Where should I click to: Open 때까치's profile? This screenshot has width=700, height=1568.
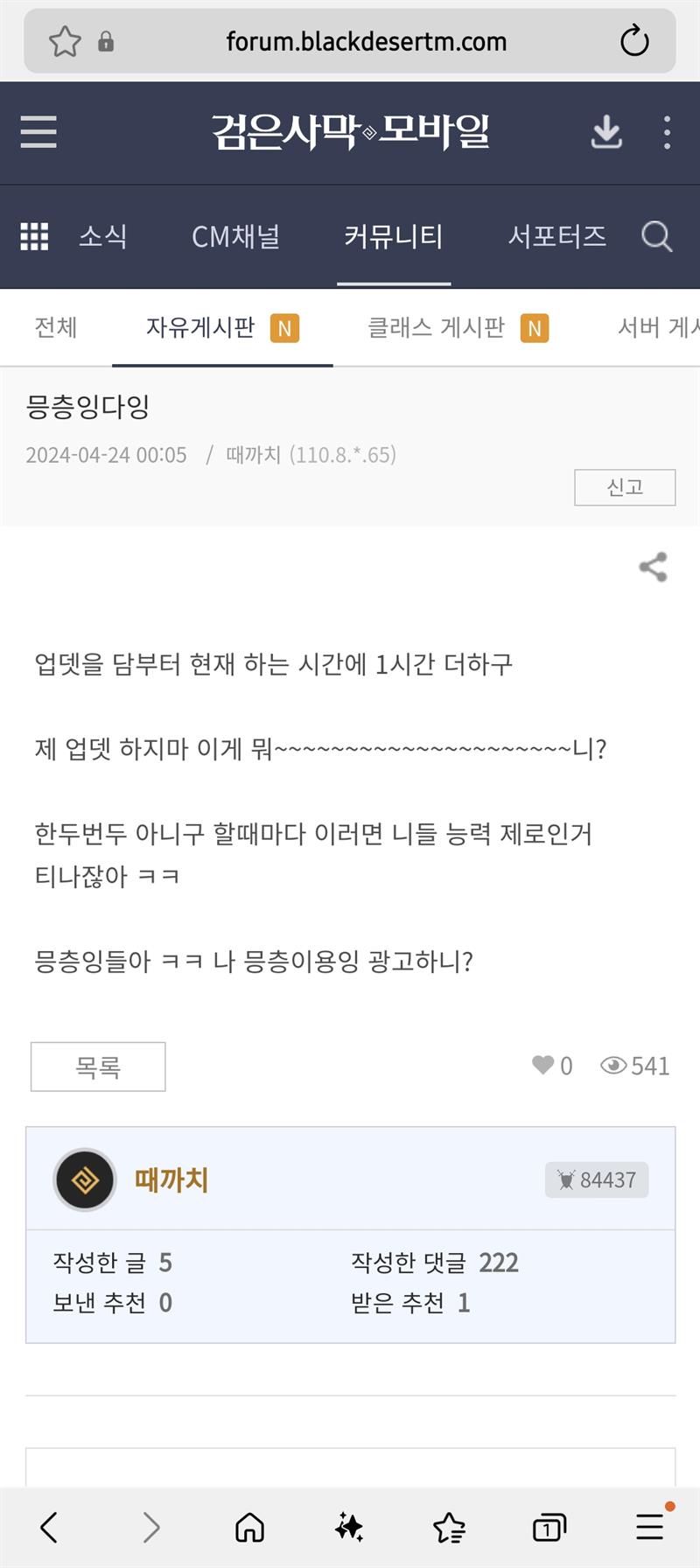(x=171, y=1179)
